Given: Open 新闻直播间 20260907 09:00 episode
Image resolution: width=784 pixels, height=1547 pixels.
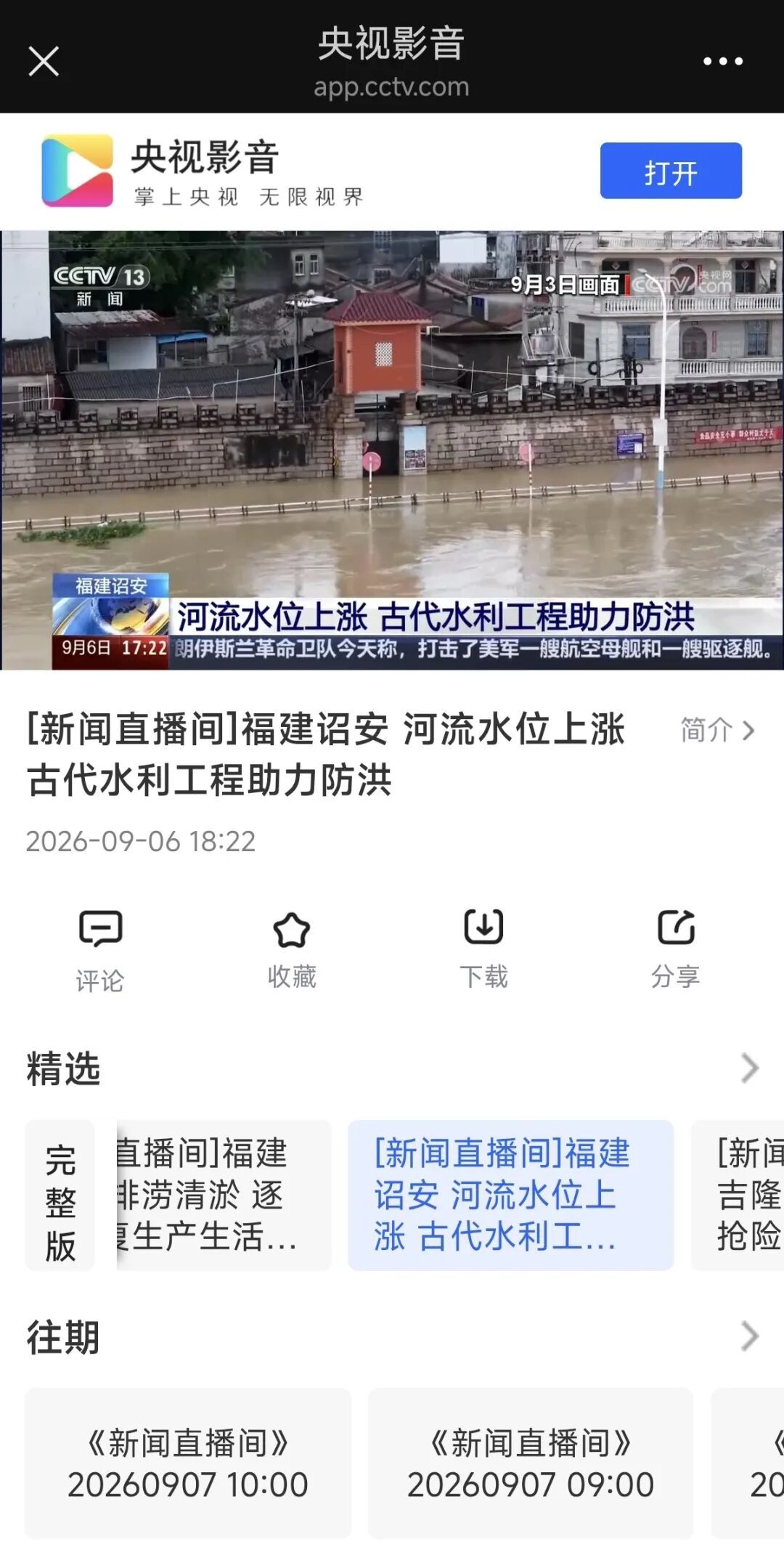Looking at the screenshot, I should [x=531, y=1463].
